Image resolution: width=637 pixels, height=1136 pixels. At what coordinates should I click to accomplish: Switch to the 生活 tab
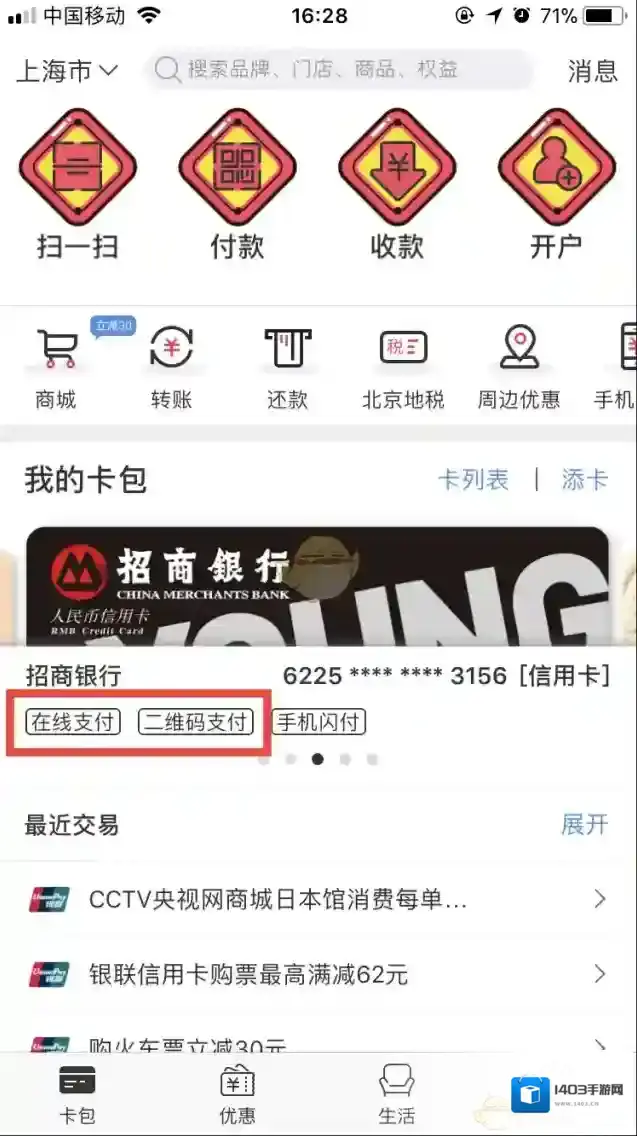396,1096
